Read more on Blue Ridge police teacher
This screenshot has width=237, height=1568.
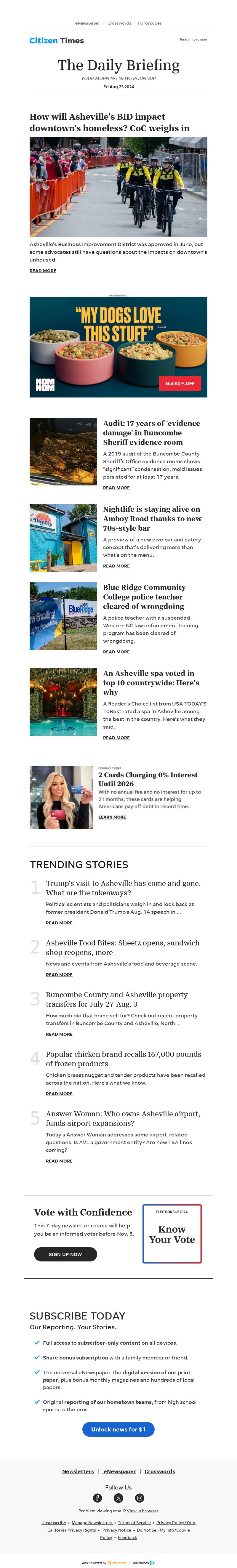116,652
